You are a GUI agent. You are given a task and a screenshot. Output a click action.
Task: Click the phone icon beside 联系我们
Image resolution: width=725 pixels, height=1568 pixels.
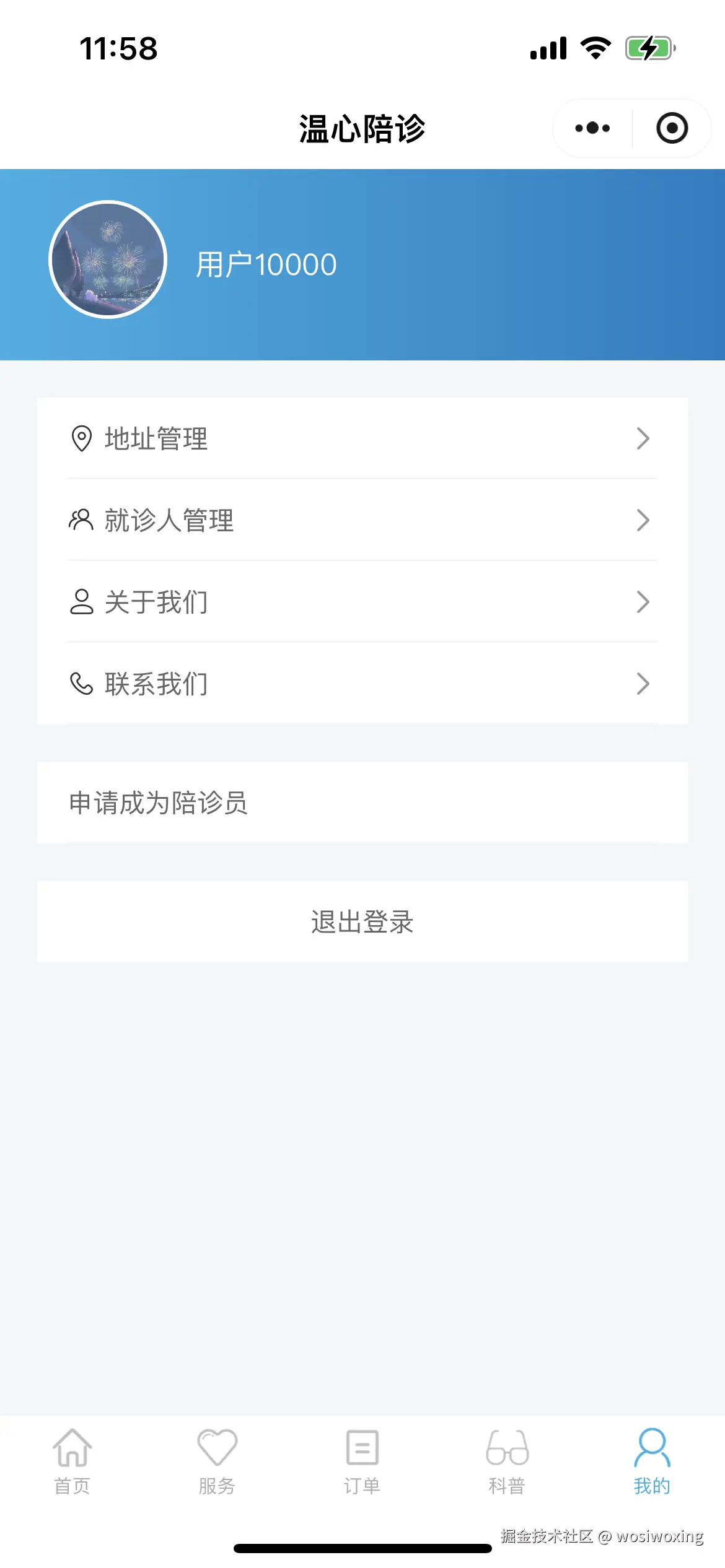pyautogui.click(x=81, y=683)
